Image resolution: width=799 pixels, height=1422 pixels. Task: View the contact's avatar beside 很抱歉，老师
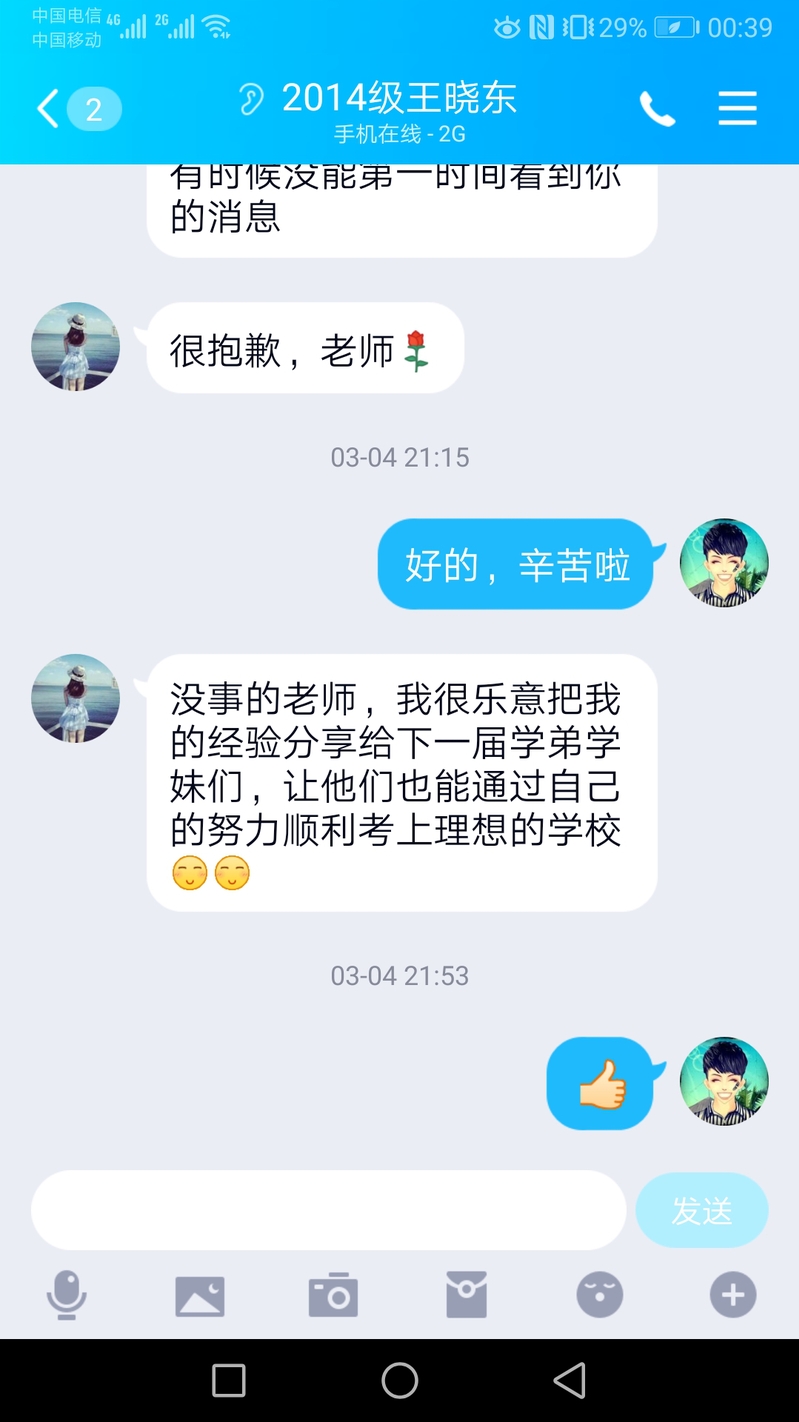pyautogui.click(x=76, y=346)
